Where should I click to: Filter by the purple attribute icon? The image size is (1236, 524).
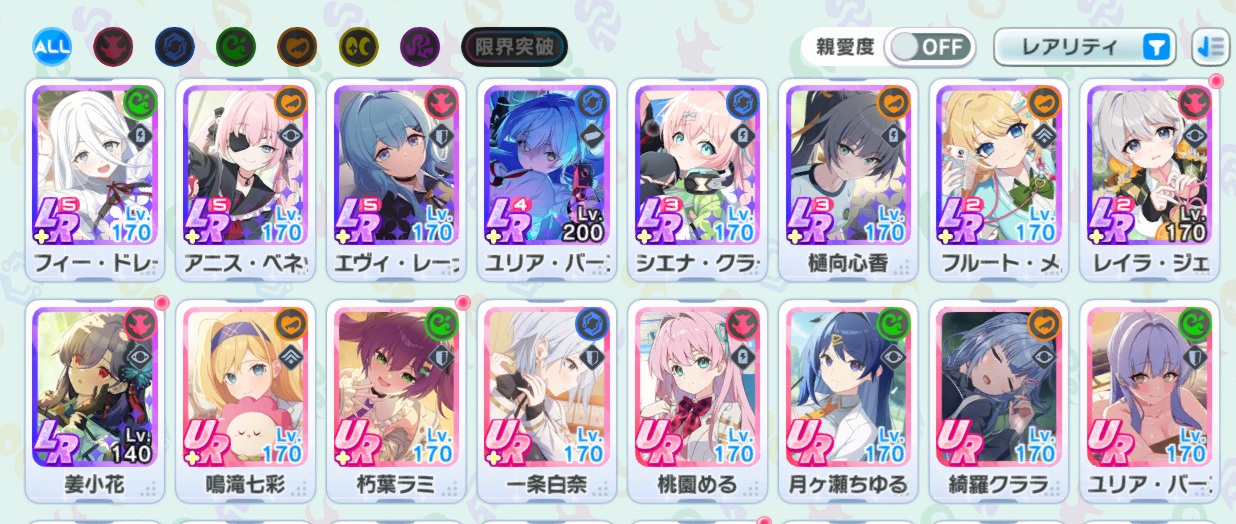pos(420,45)
